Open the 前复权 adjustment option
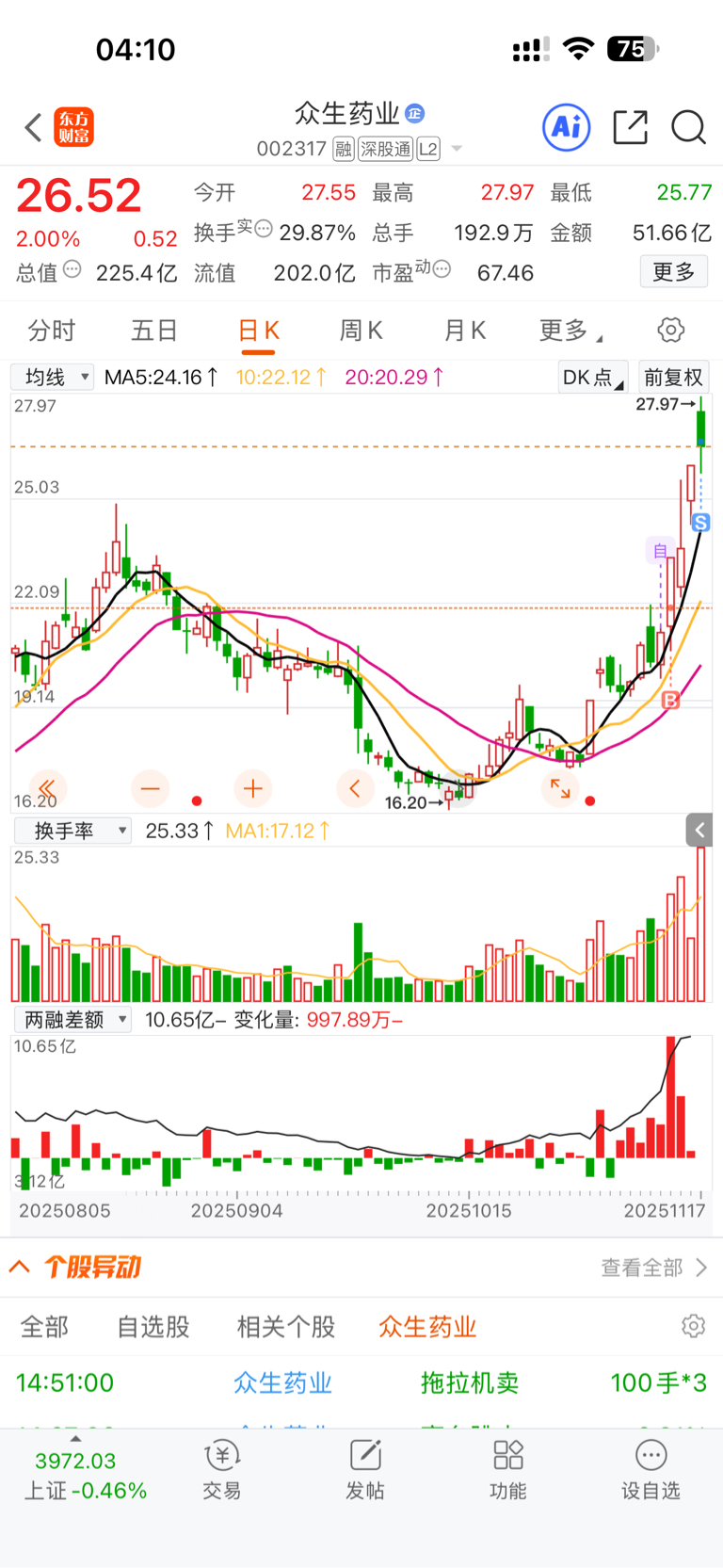The width and height of the screenshot is (723, 1568). tap(672, 378)
